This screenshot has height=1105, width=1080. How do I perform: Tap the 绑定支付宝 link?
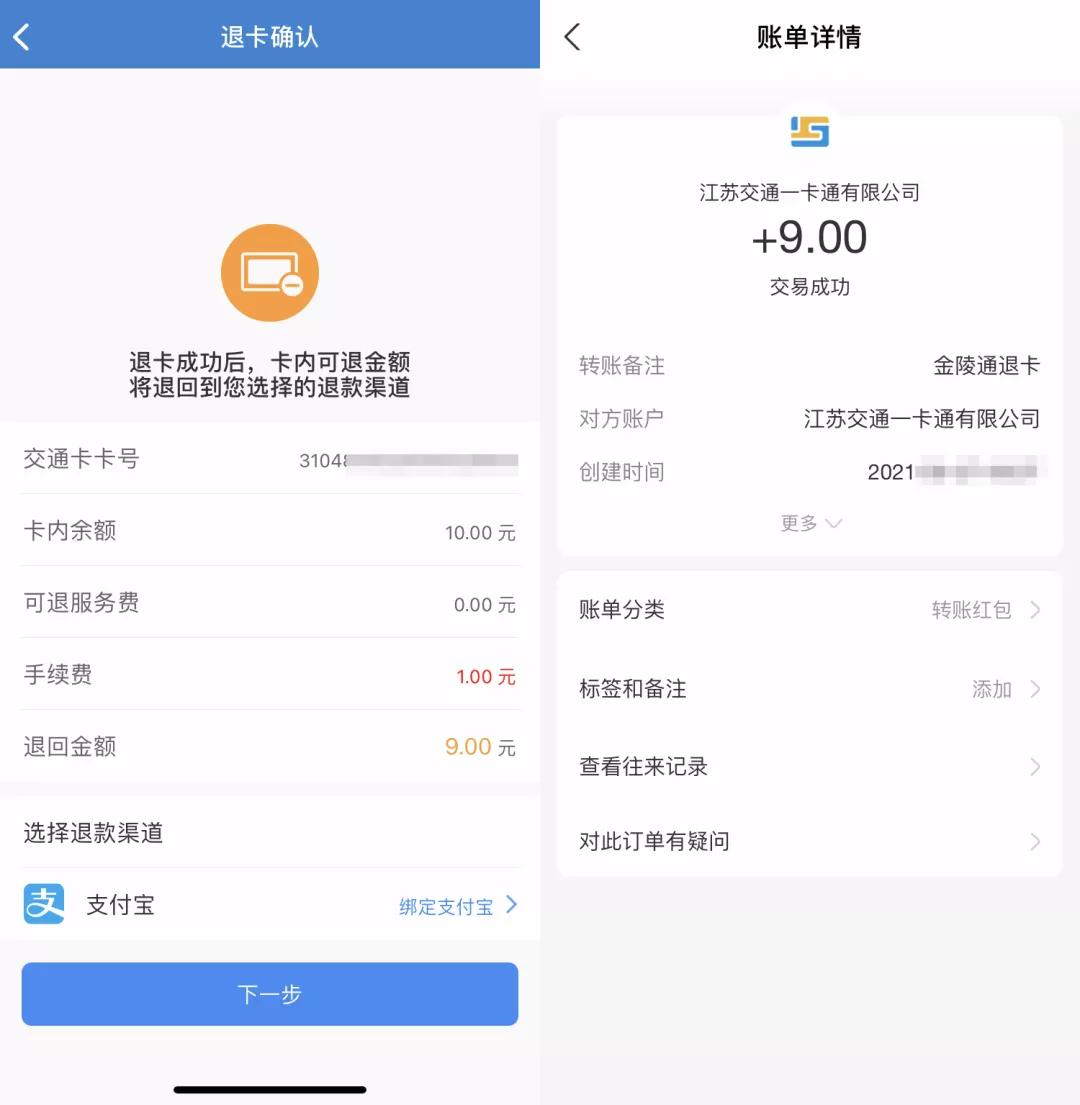point(447,907)
